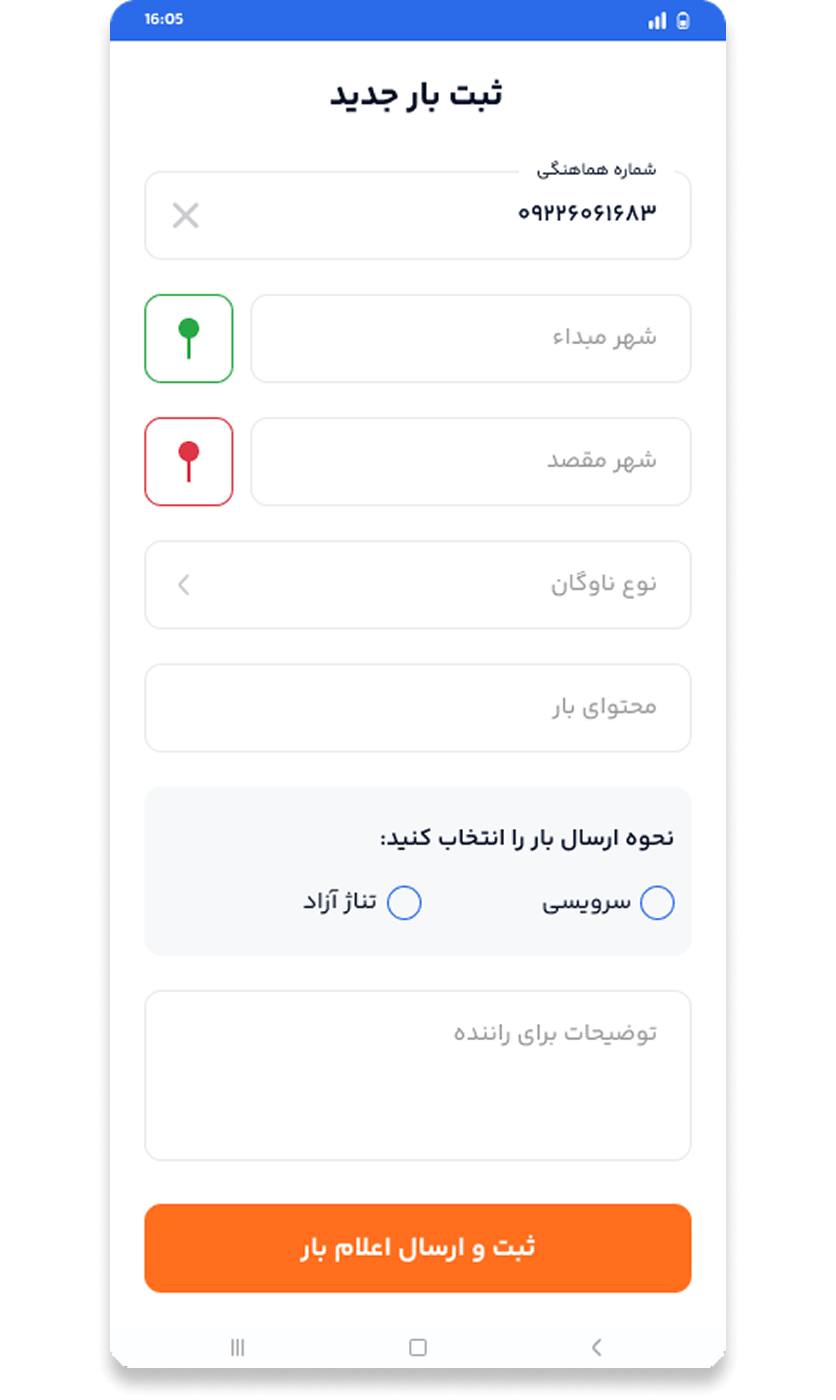Pick origin on map with green pin
The height and width of the screenshot is (1400, 836).
coord(189,338)
